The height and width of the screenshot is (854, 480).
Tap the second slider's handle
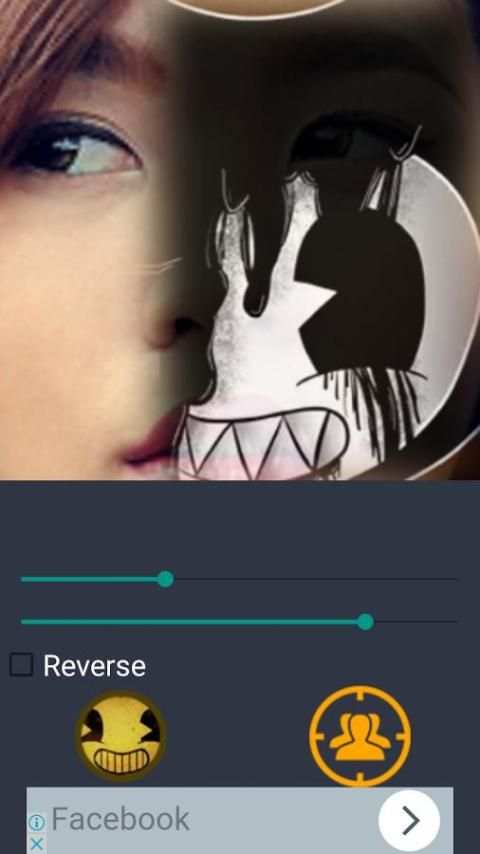(366, 621)
